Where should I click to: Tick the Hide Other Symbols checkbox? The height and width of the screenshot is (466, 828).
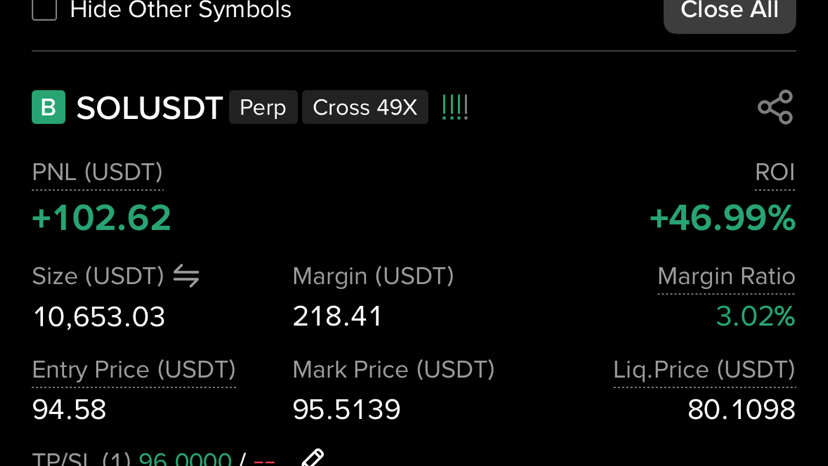point(45,10)
